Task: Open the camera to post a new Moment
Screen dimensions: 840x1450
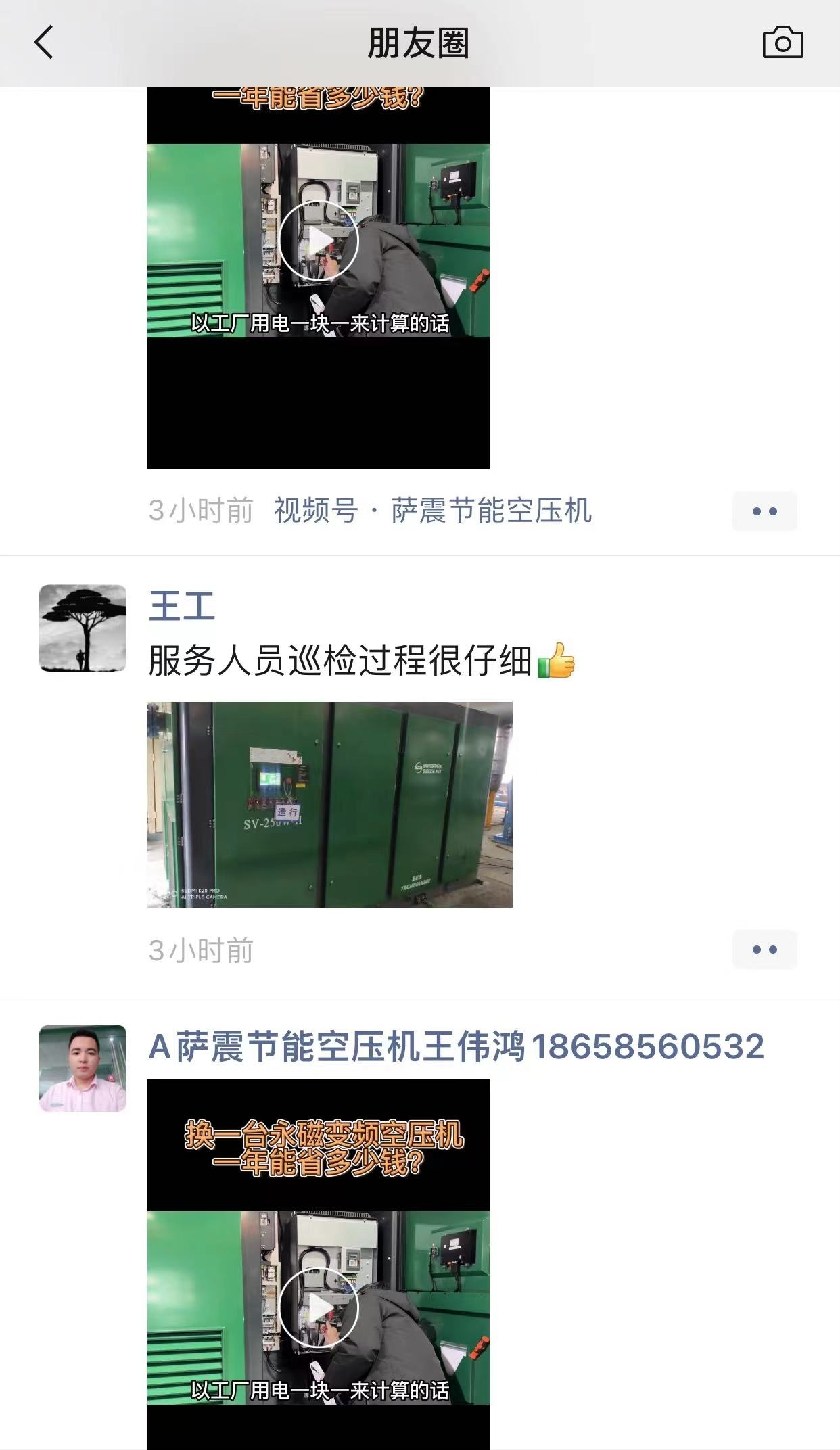Action: pos(782,42)
